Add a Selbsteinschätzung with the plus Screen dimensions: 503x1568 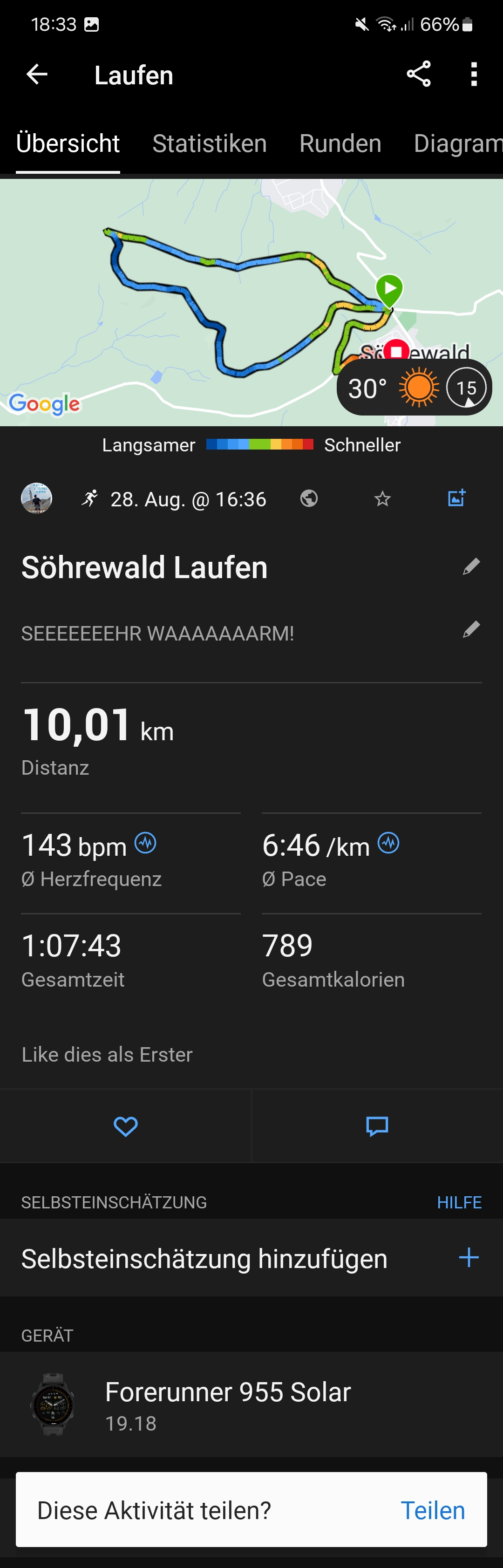click(x=469, y=1258)
